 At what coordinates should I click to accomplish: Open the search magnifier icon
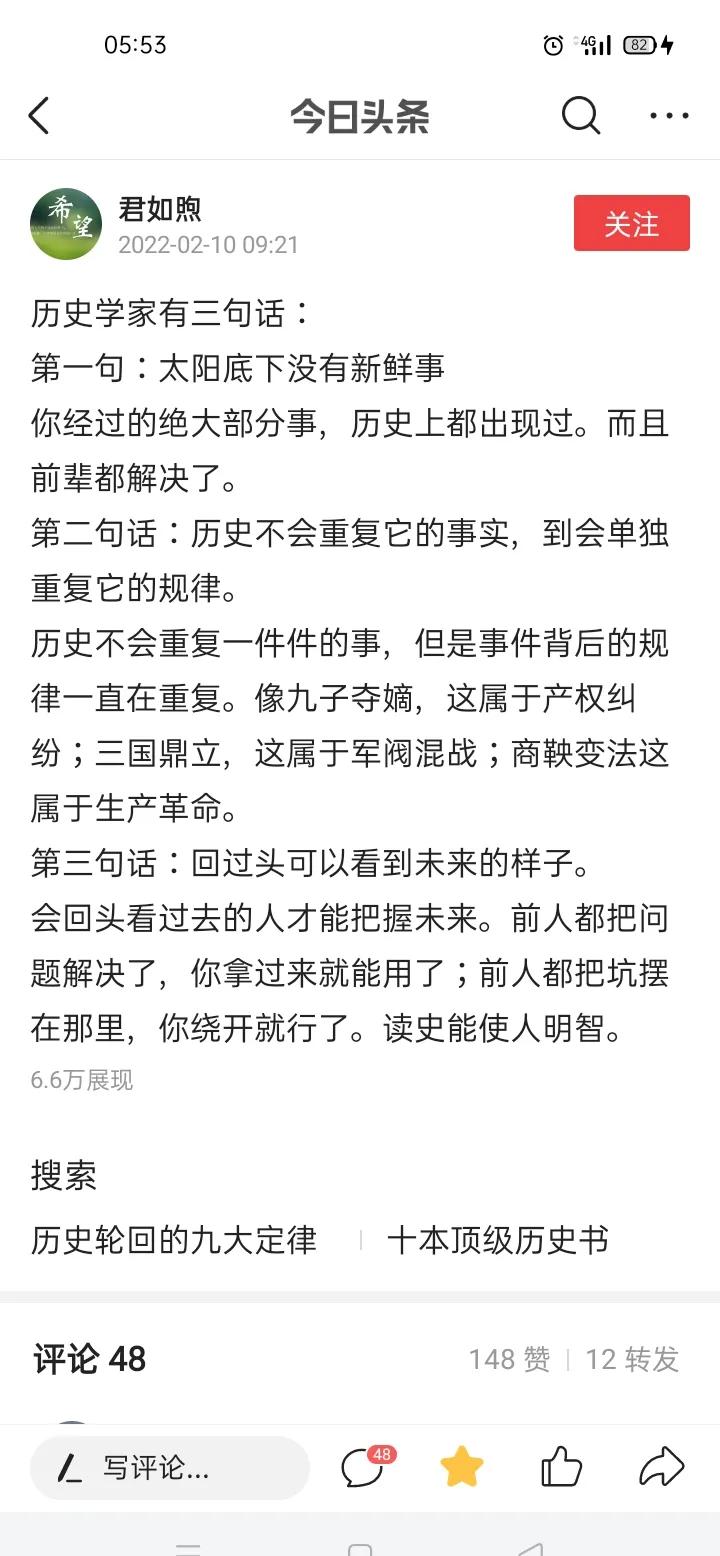coord(580,116)
